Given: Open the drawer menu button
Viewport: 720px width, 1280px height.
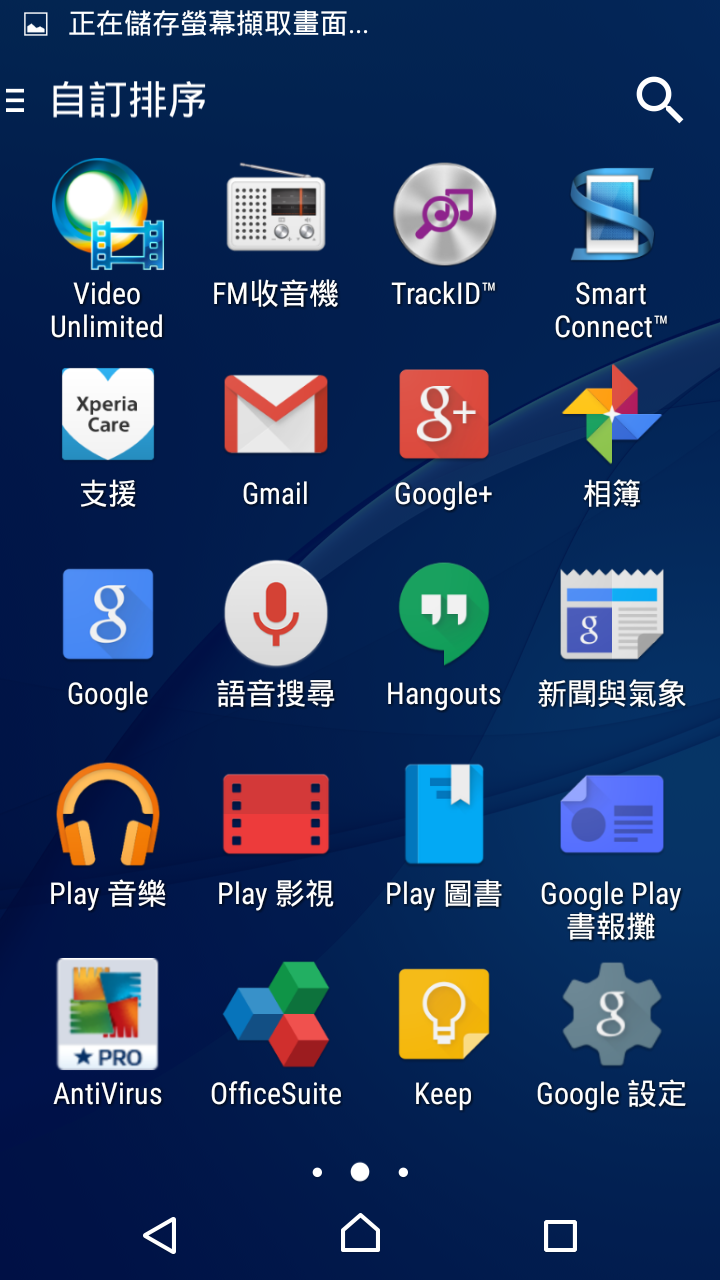Looking at the screenshot, I should click(15, 101).
